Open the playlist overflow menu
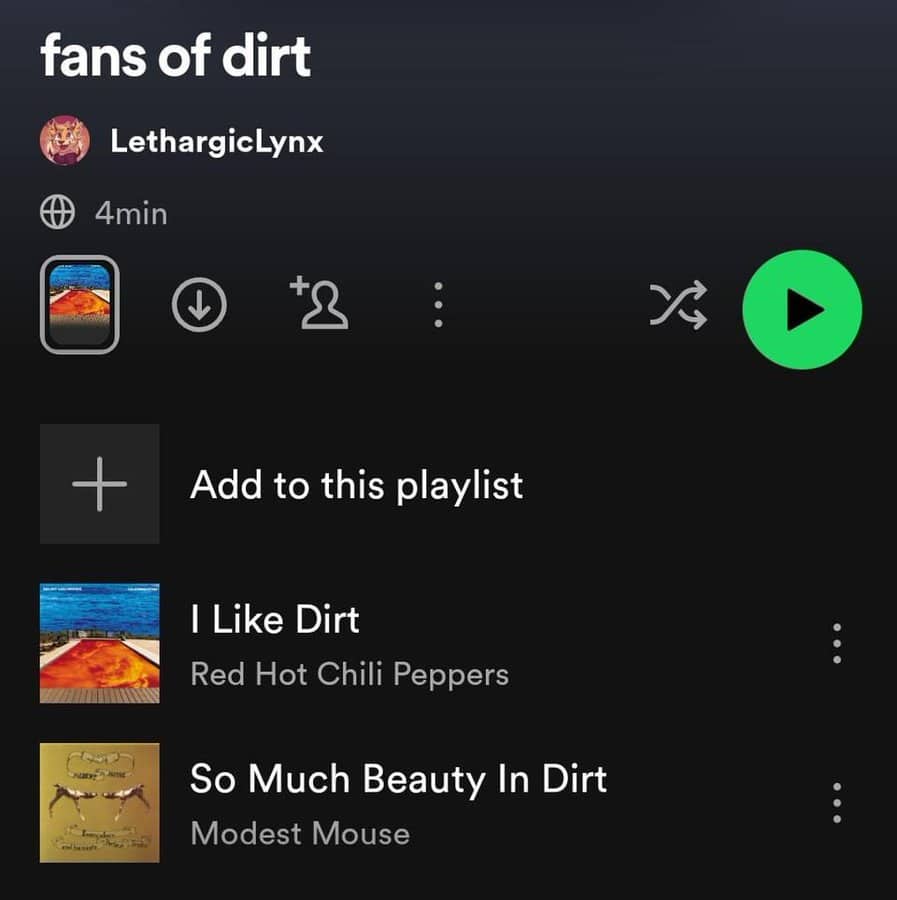Viewport: 897px width, 900px height. click(x=437, y=305)
